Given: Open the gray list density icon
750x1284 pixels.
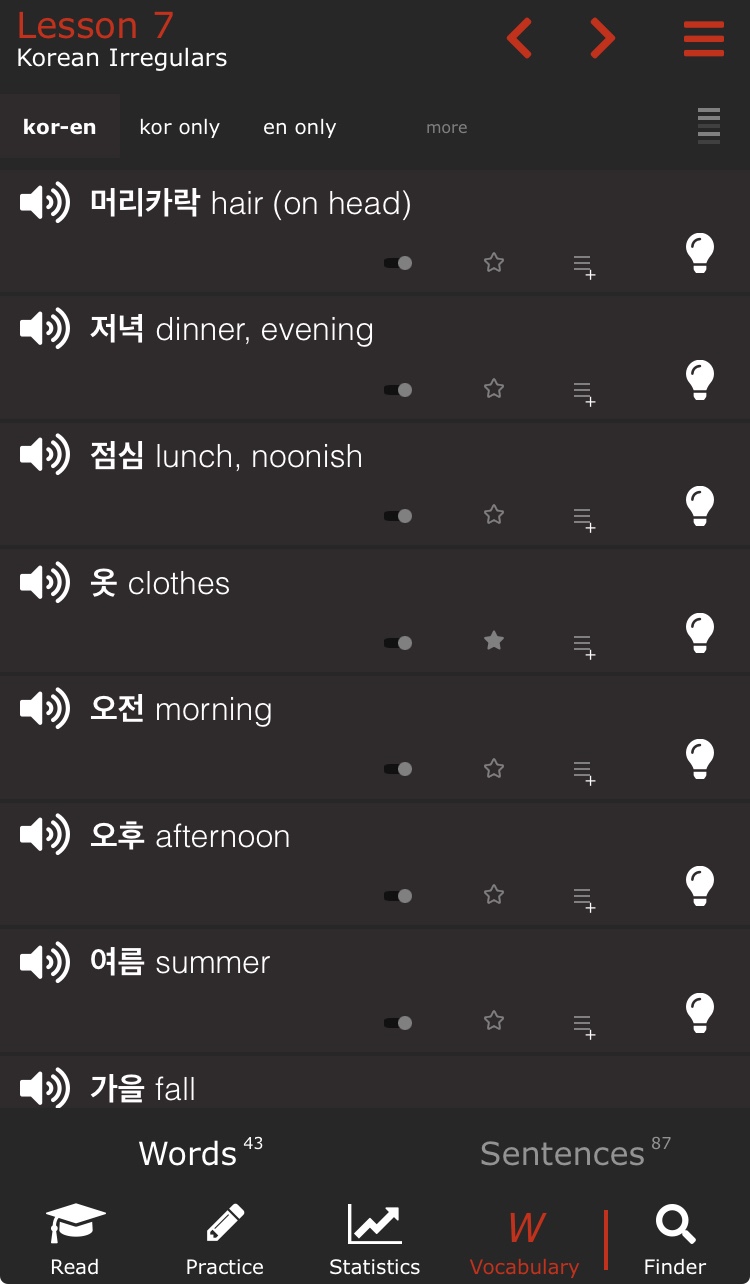Looking at the screenshot, I should 709,126.
